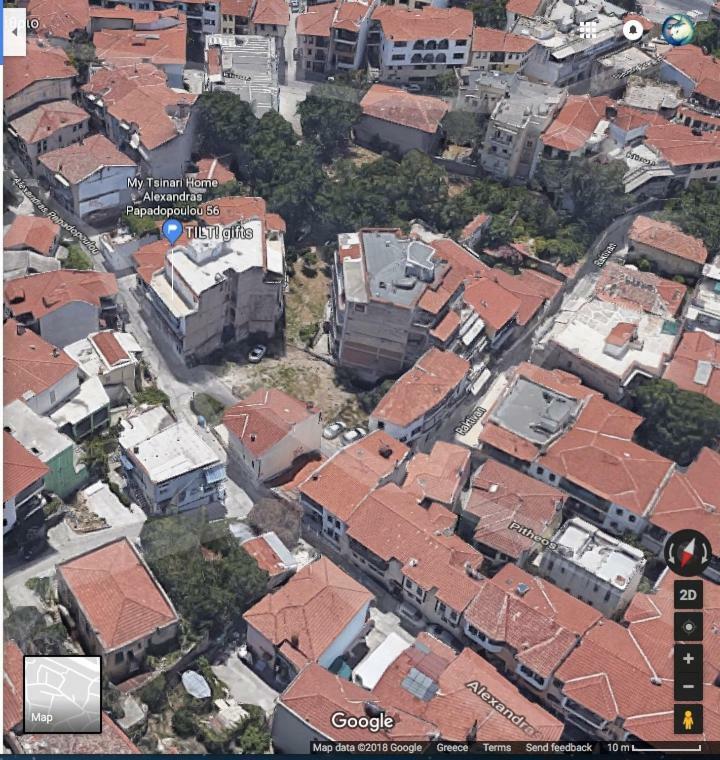Open the account profile picture
This screenshot has width=720, height=760.
[678, 30]
